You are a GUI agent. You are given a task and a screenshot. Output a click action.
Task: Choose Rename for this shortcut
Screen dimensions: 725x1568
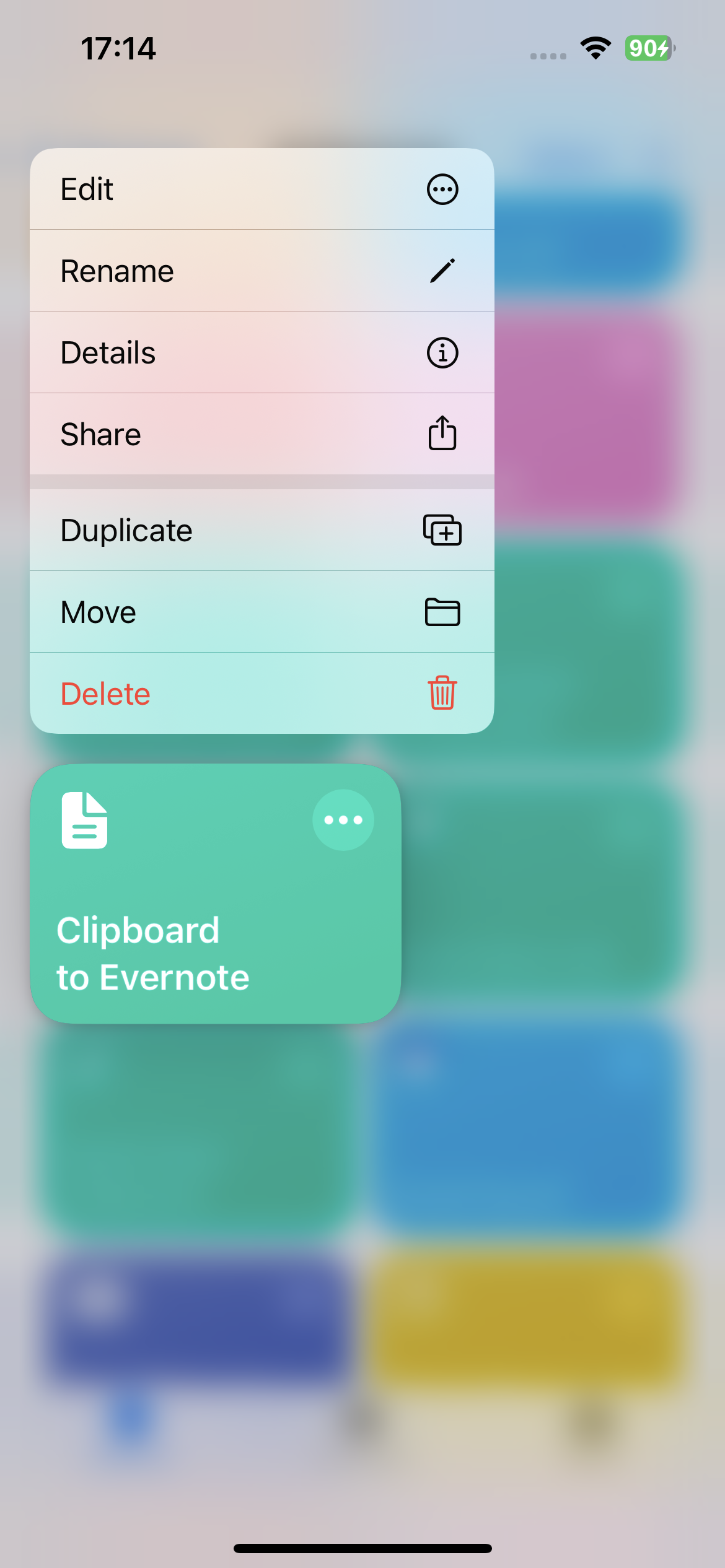[261, 271]
